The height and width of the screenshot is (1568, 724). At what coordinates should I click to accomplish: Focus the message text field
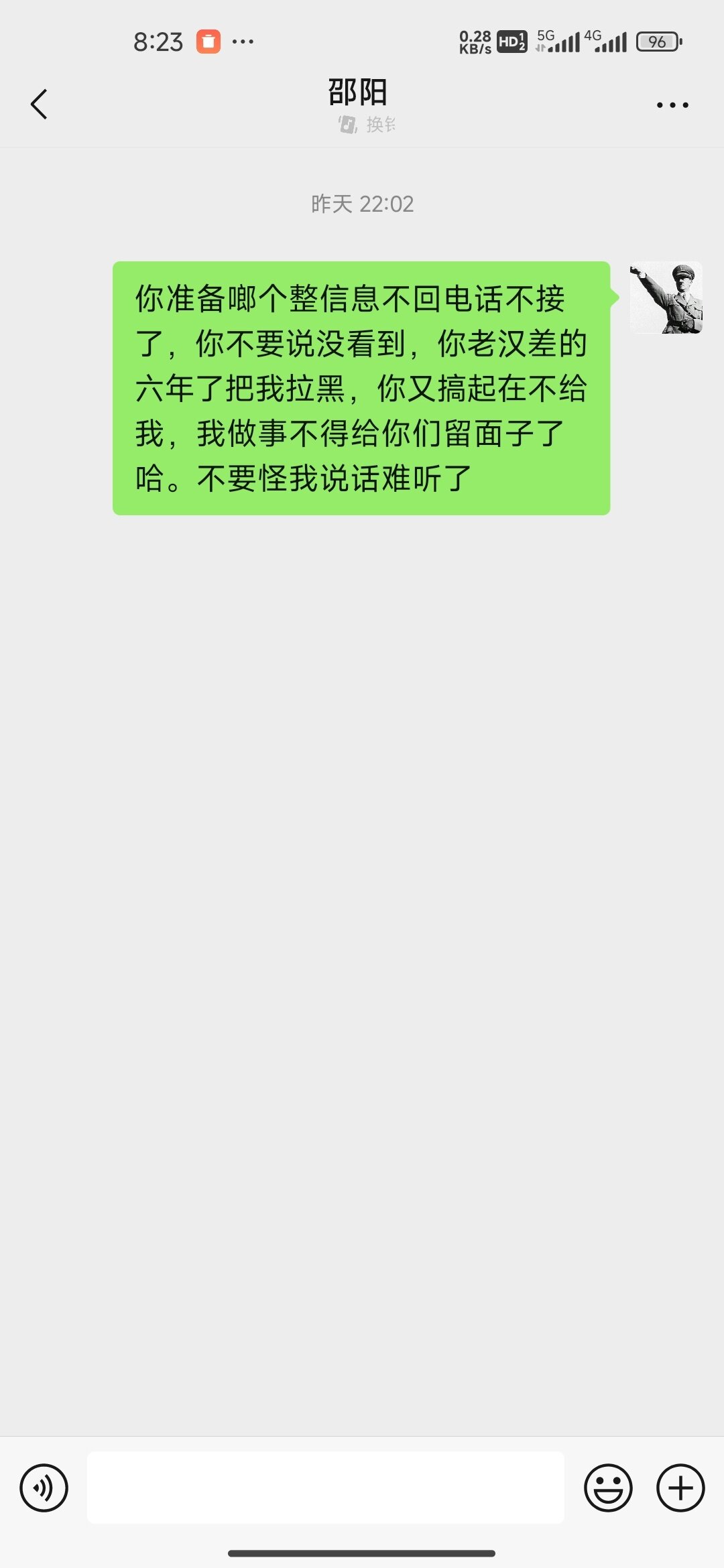[325, 1488]
